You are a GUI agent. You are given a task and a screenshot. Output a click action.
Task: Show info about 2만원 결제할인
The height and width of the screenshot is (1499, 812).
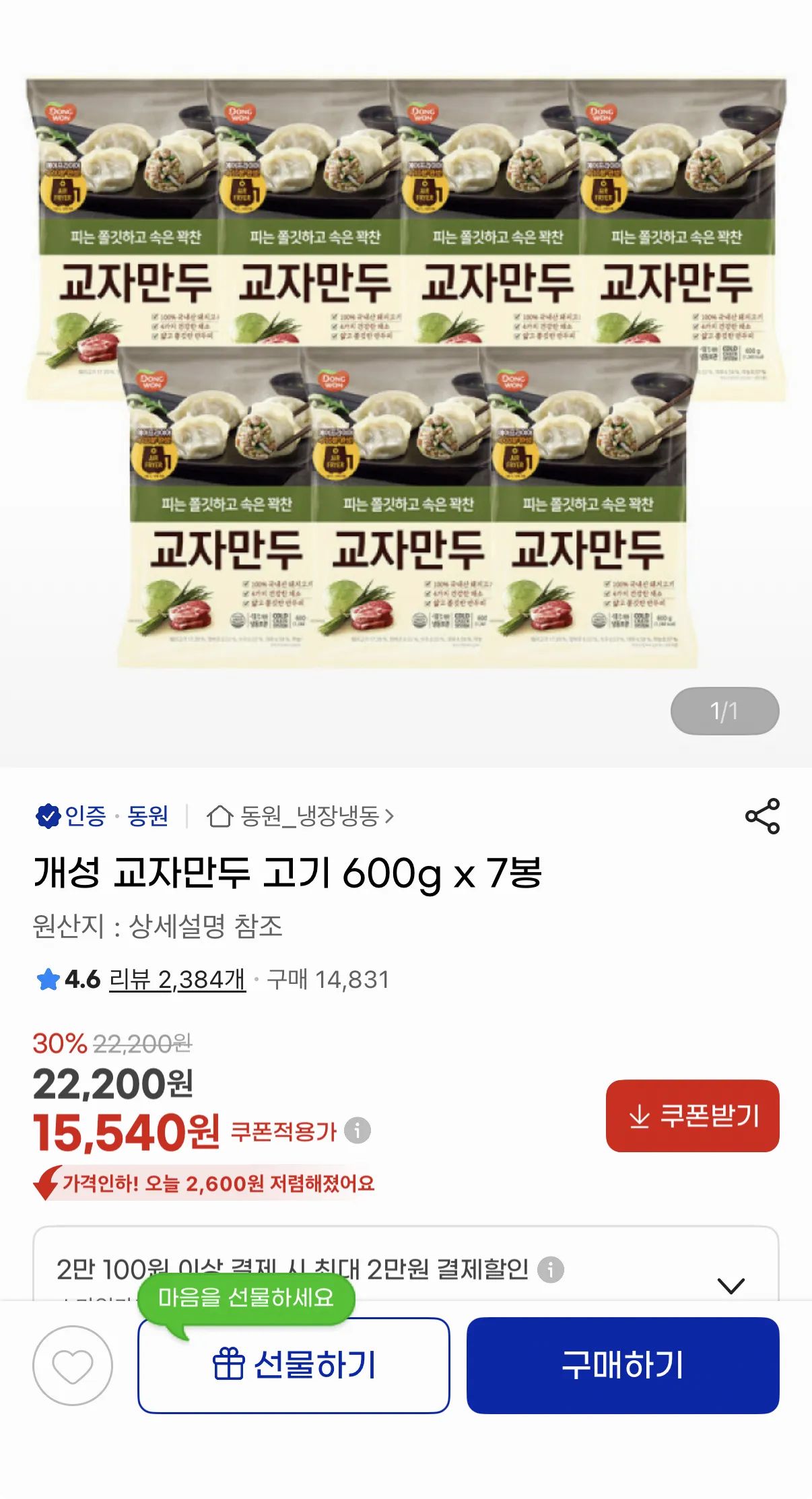coord(551,1269)
